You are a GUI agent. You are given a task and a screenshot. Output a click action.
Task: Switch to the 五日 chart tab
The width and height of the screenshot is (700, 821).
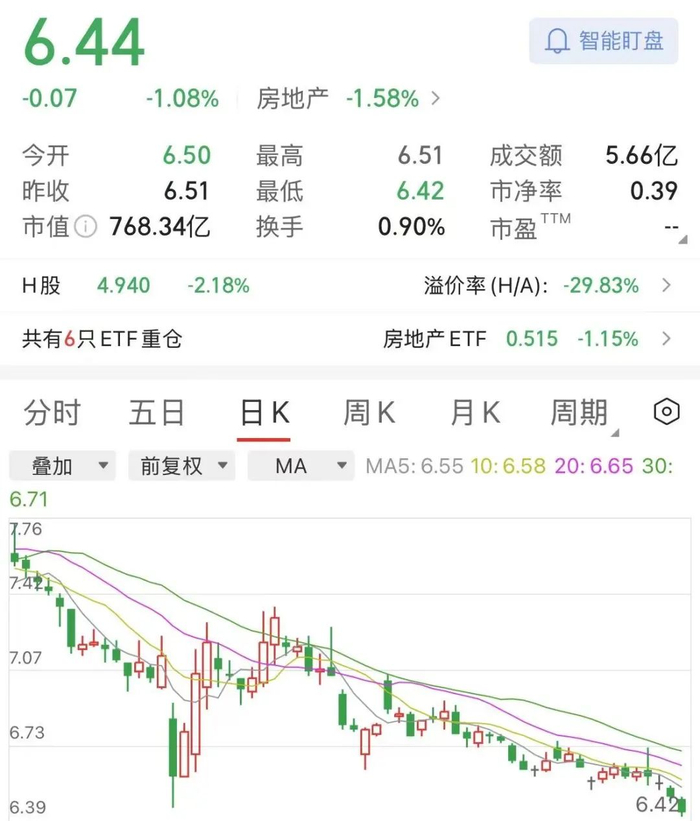(157, 412)
